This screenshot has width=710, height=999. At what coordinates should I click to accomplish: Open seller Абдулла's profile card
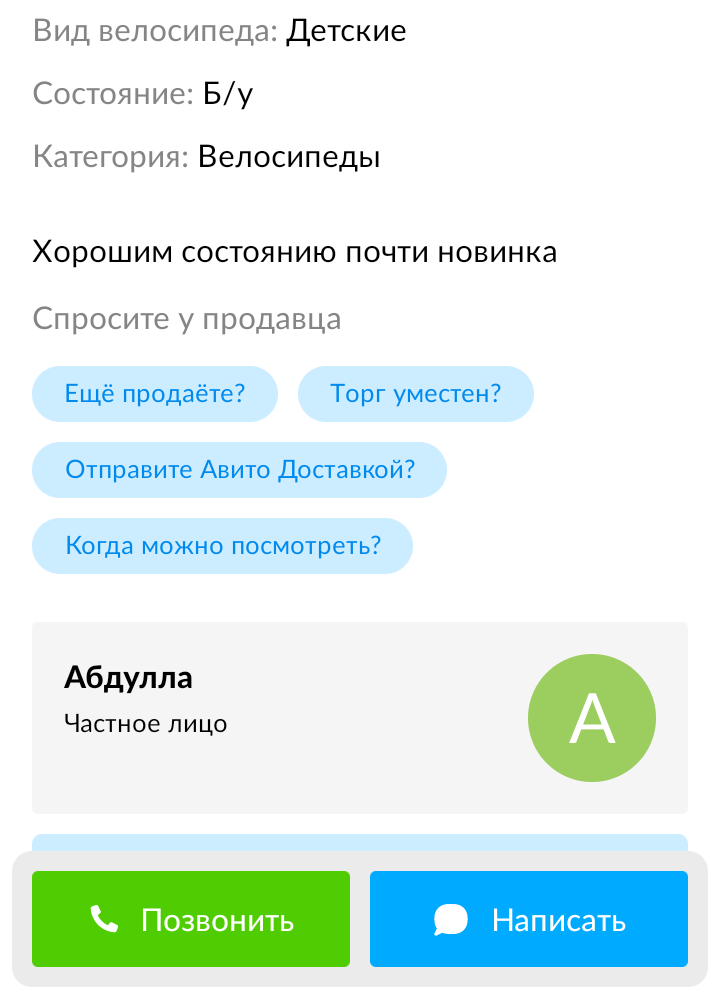pos(360,717)
